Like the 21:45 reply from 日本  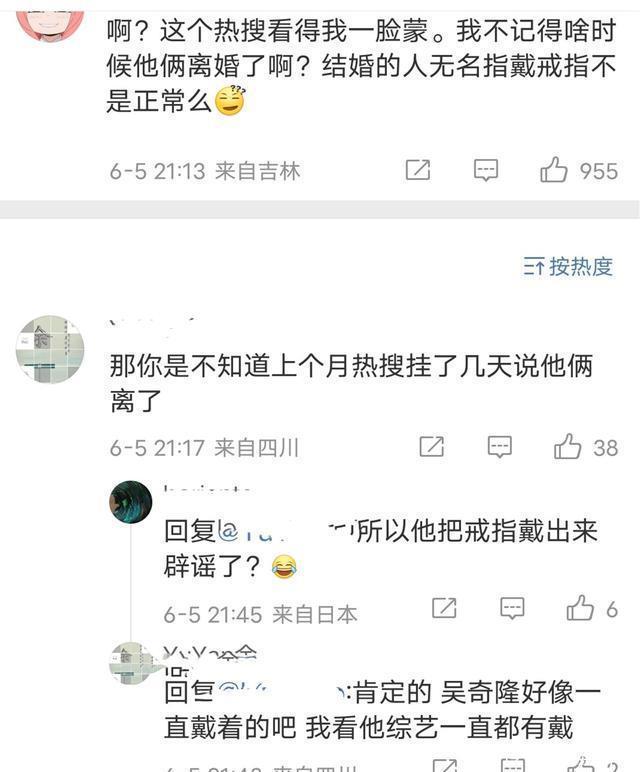[x=580, y=608]
